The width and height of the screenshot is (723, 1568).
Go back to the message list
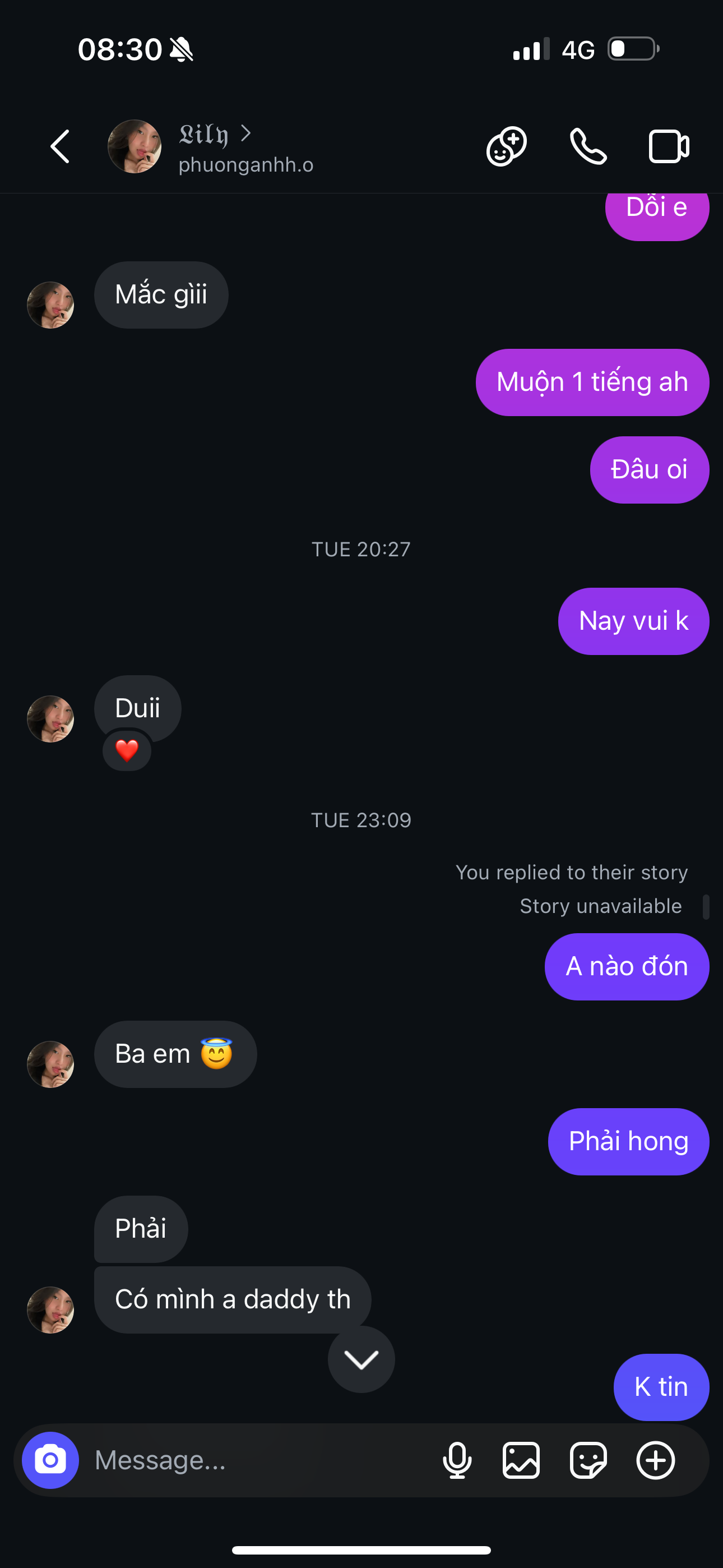[x=59, y=147]
